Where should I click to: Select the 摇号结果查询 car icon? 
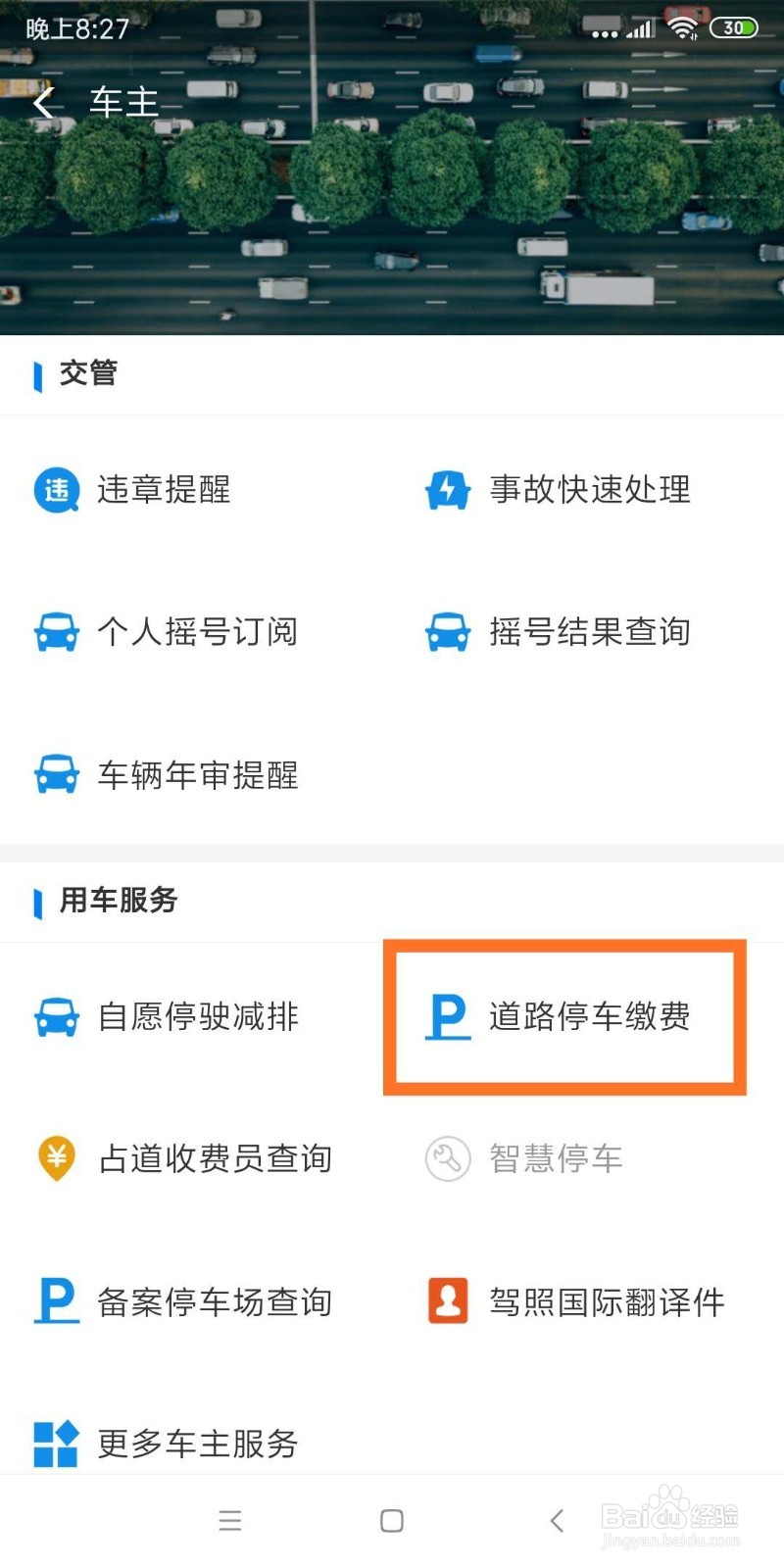point(448,631)
